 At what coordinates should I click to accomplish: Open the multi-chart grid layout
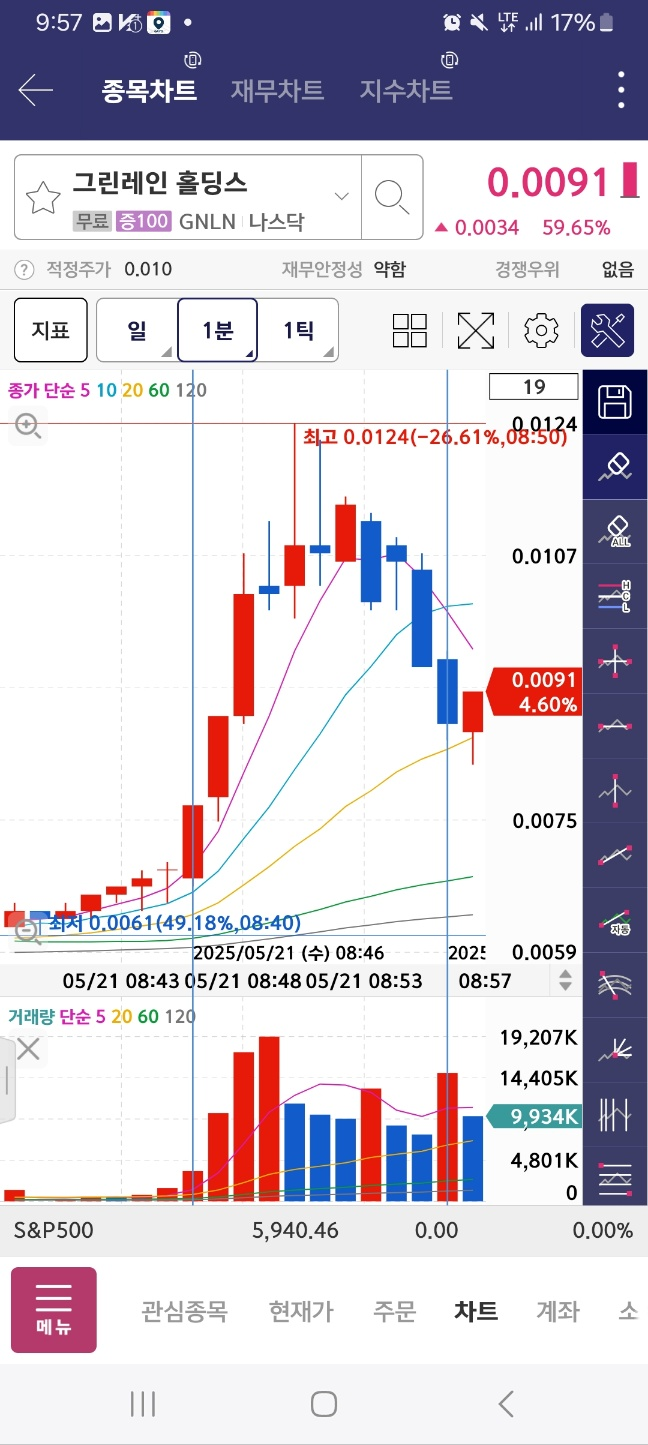[410, 331]
